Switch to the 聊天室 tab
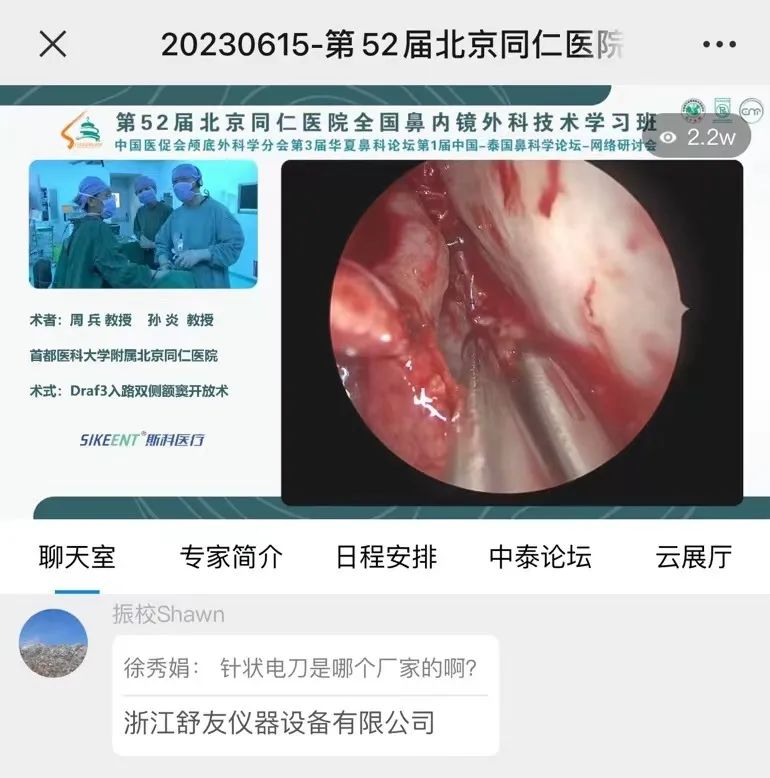 click(77, 557)
